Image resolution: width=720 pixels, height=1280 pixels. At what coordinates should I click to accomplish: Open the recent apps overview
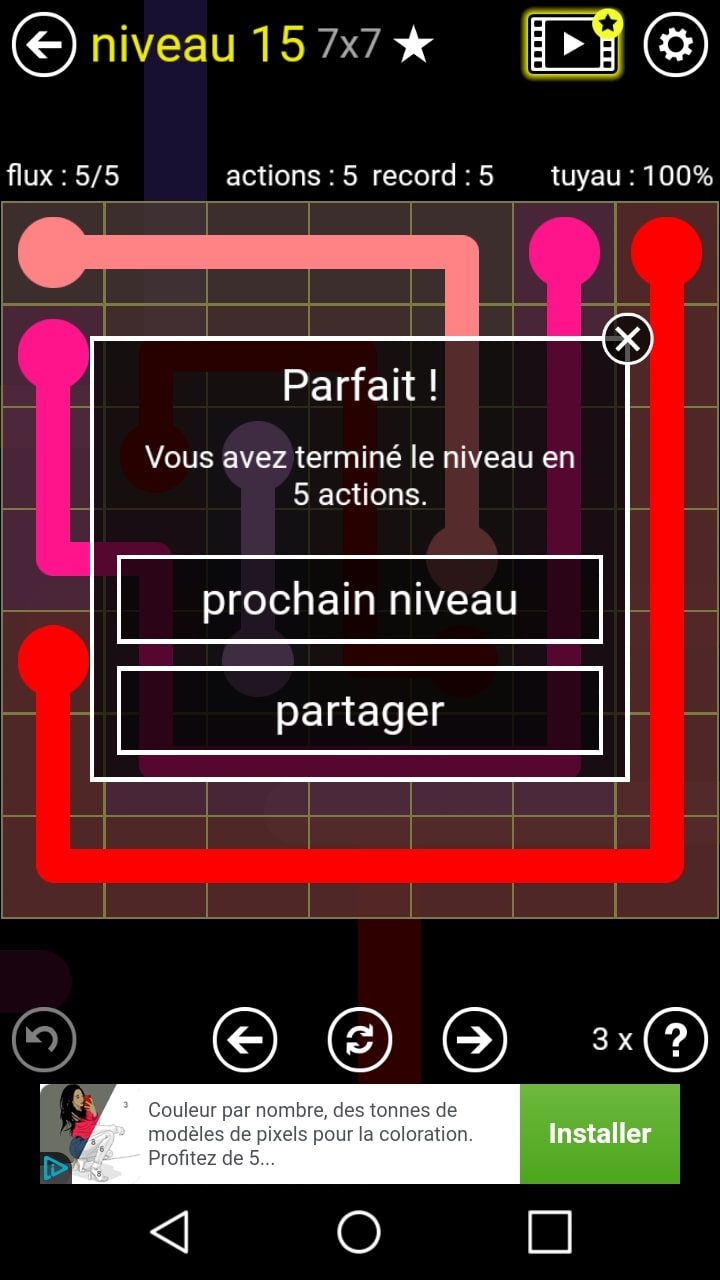coord(549,1231)
